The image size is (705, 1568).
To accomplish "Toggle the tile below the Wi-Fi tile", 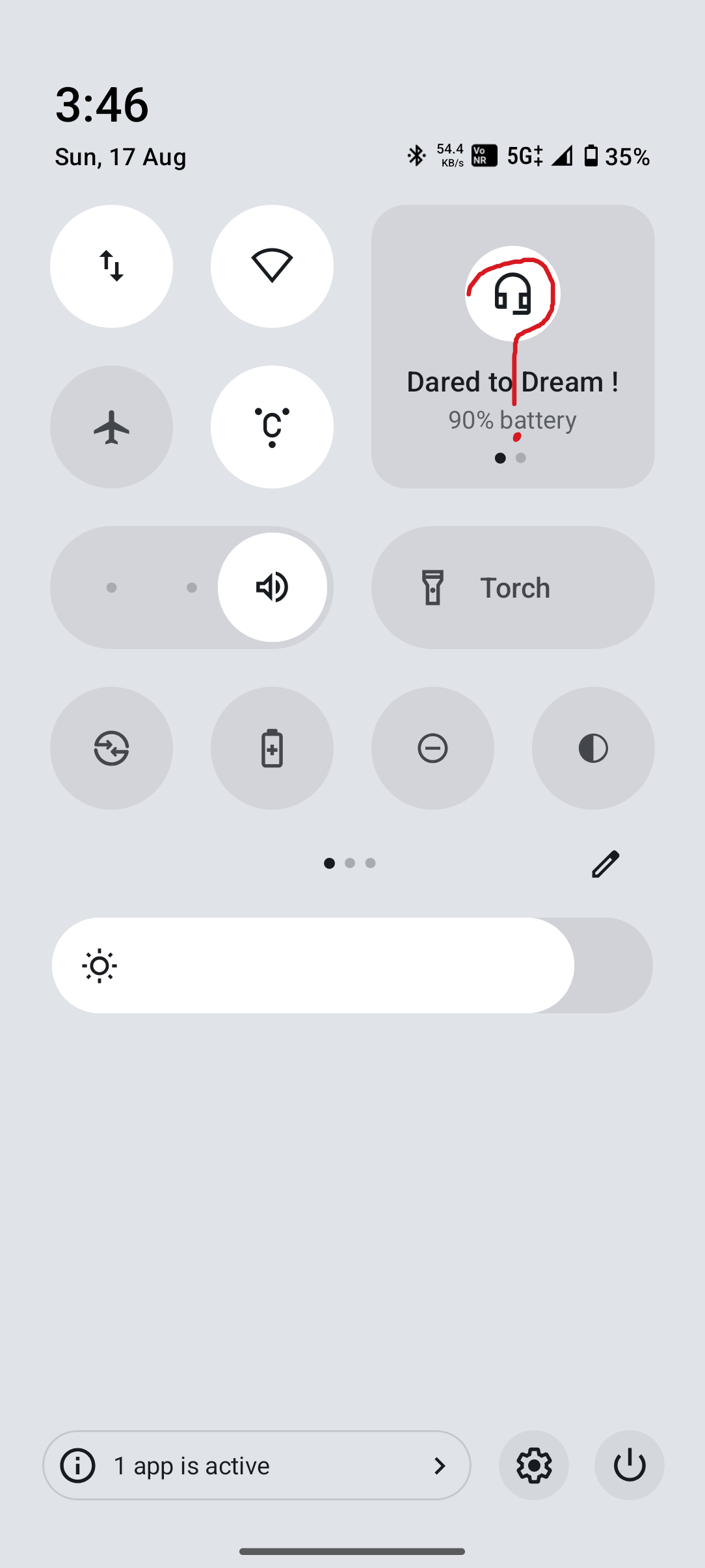I will [x=272, y=427].
